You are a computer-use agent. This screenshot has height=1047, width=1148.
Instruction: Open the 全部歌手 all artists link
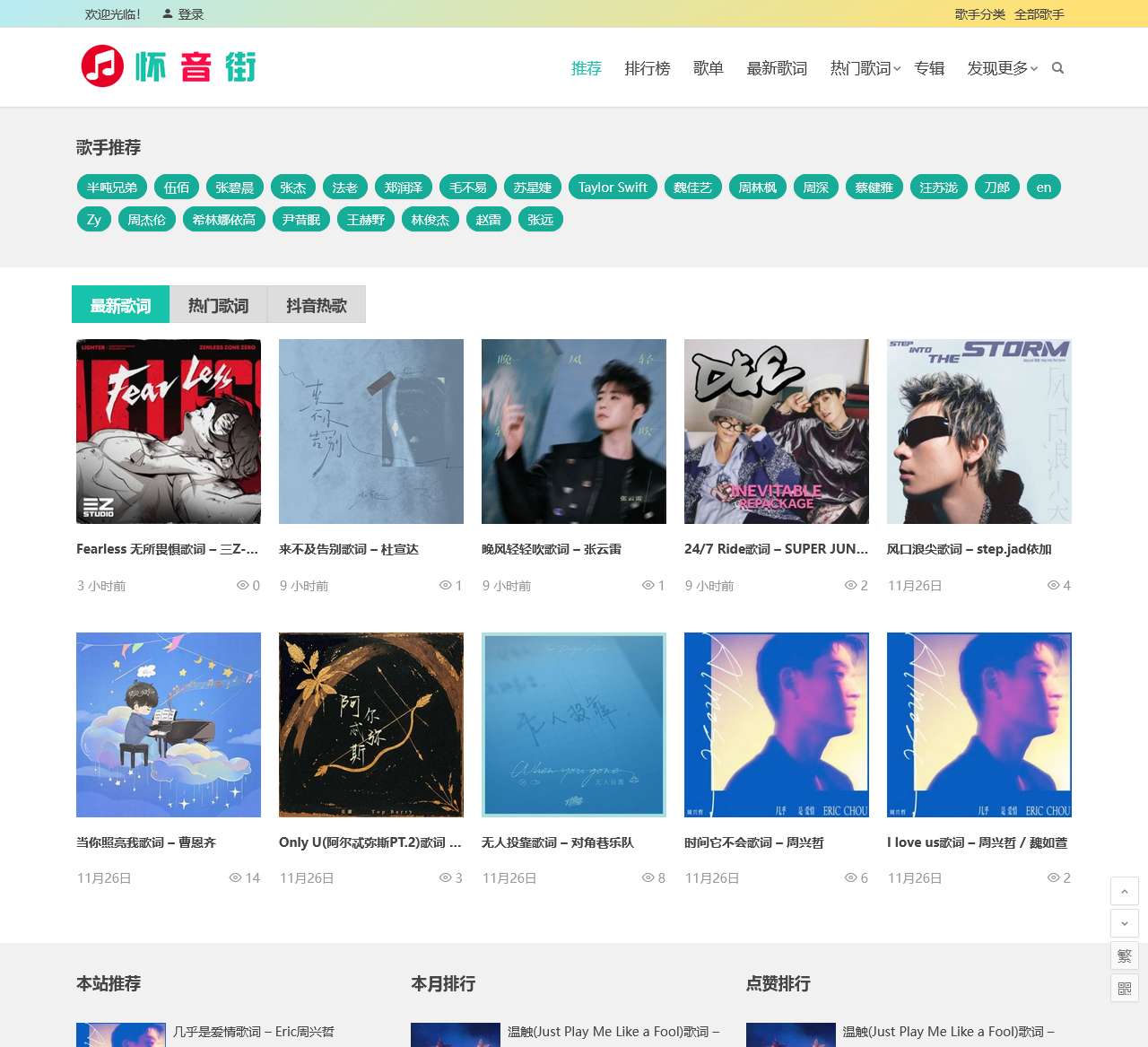1039,14
